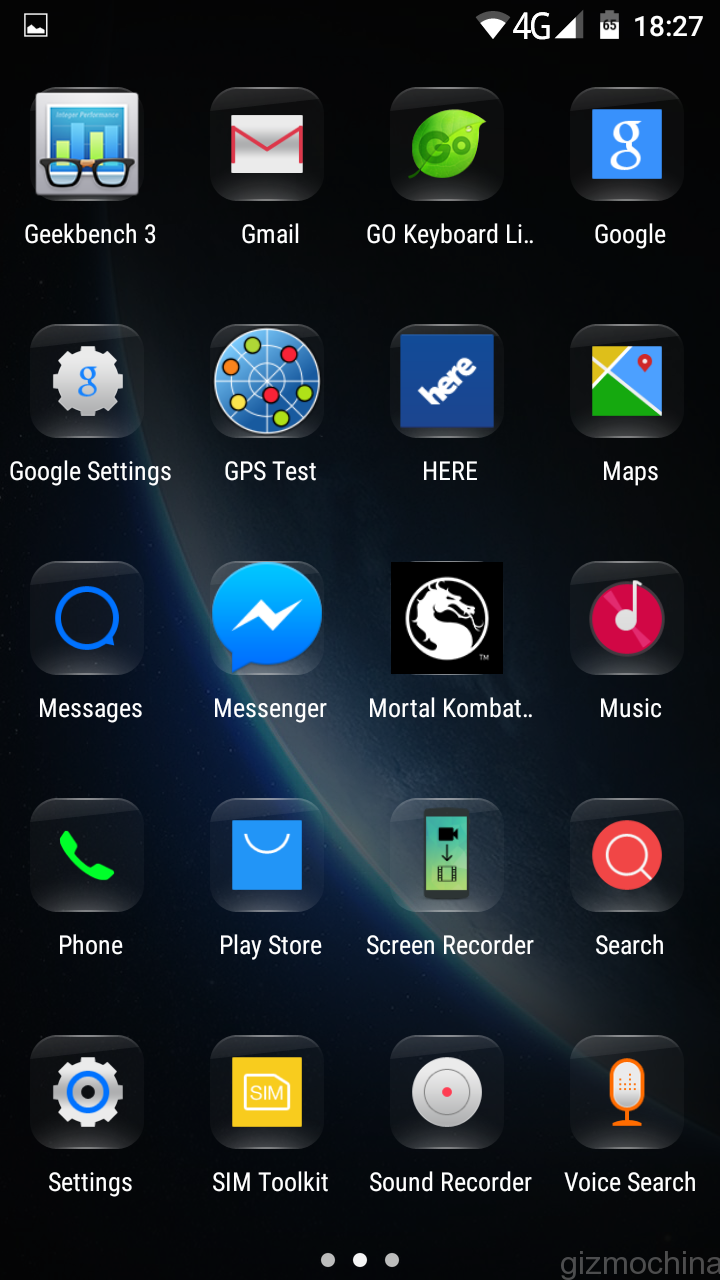Launch SIM Toolkit
Image resolution: width=720 pixels, height=1280 pixels.
tap(267, 1092)
